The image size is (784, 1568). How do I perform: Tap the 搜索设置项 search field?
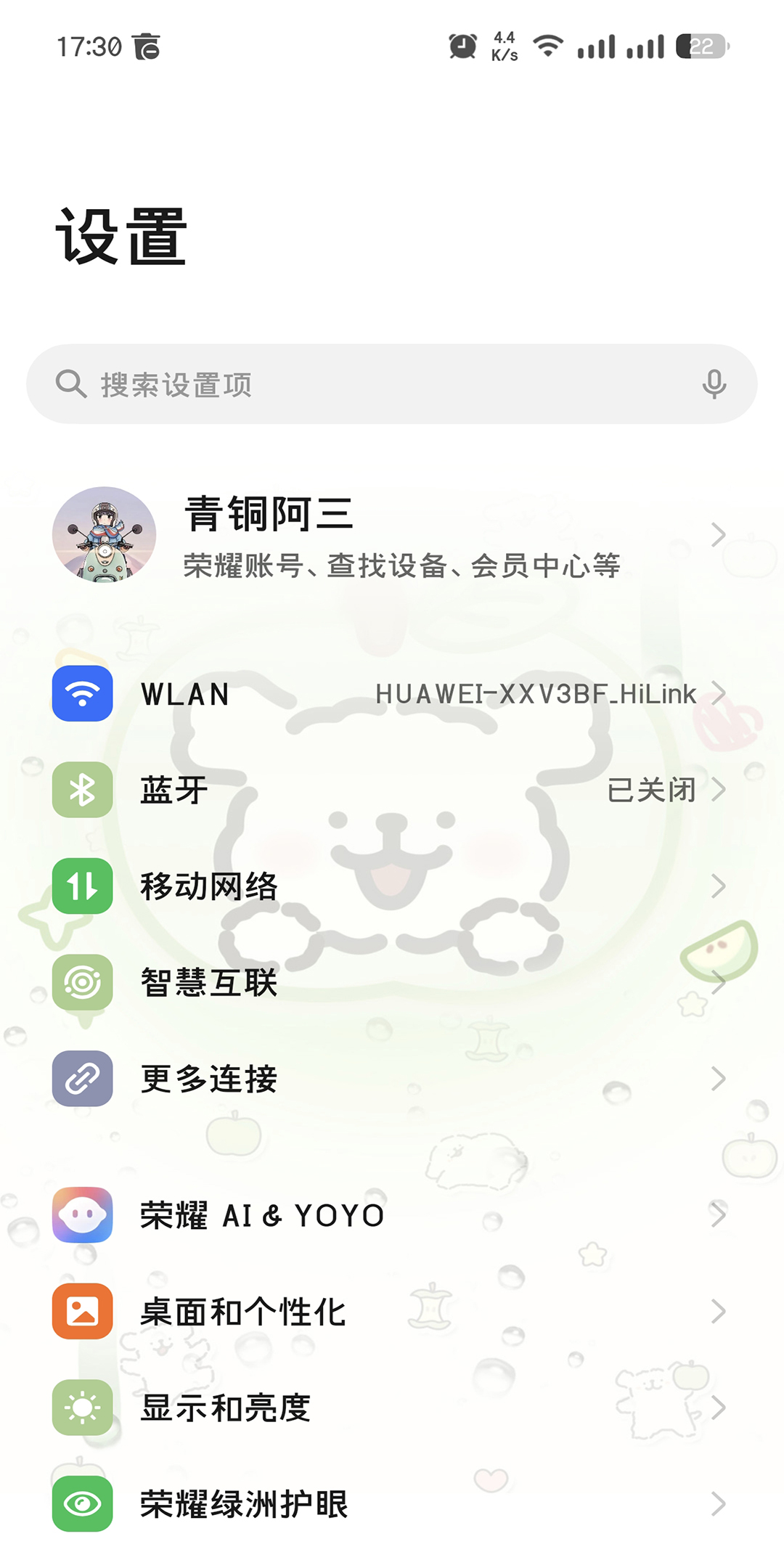(392, 384)
